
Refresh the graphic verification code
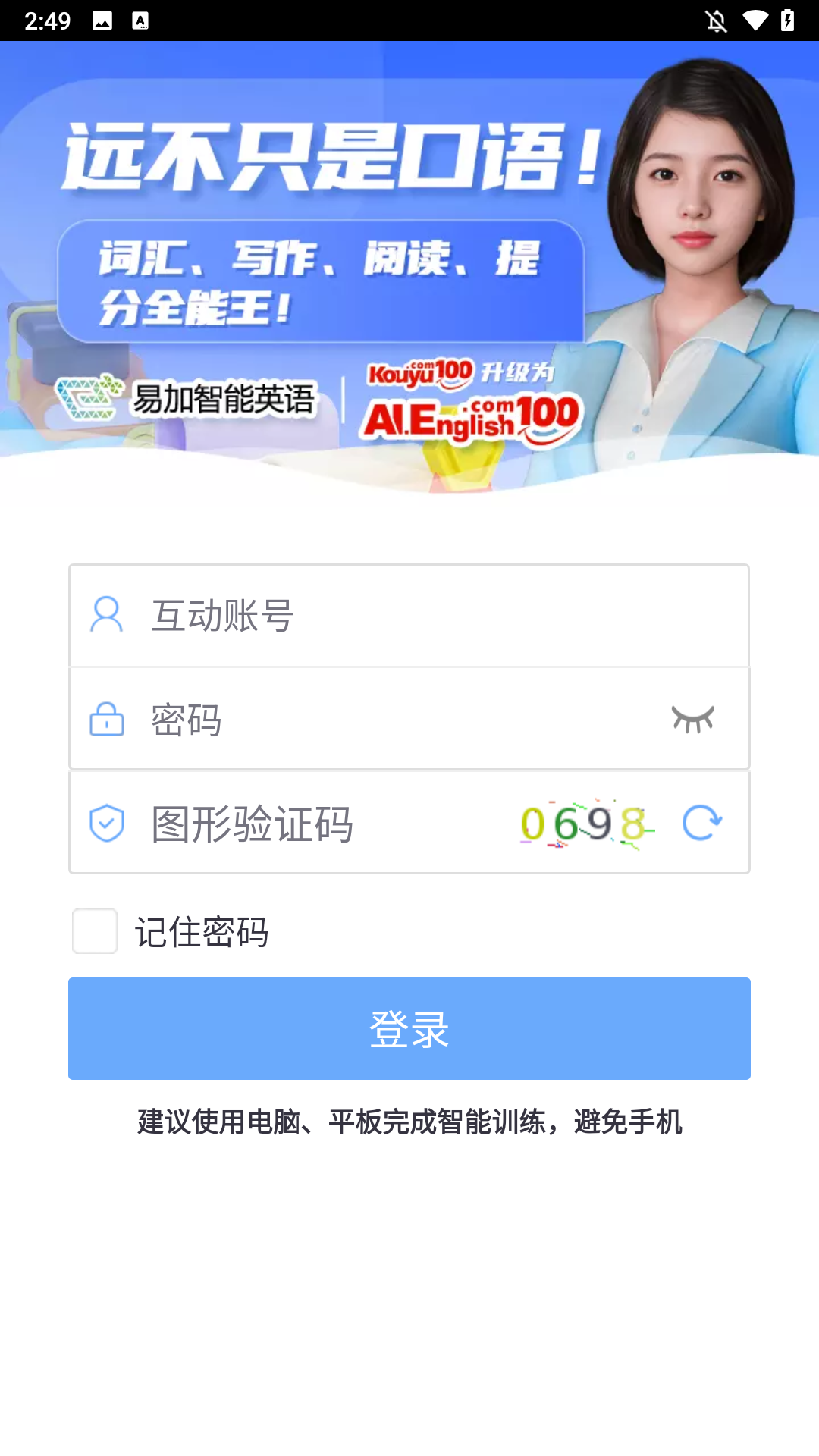click(x=701, y=822)
